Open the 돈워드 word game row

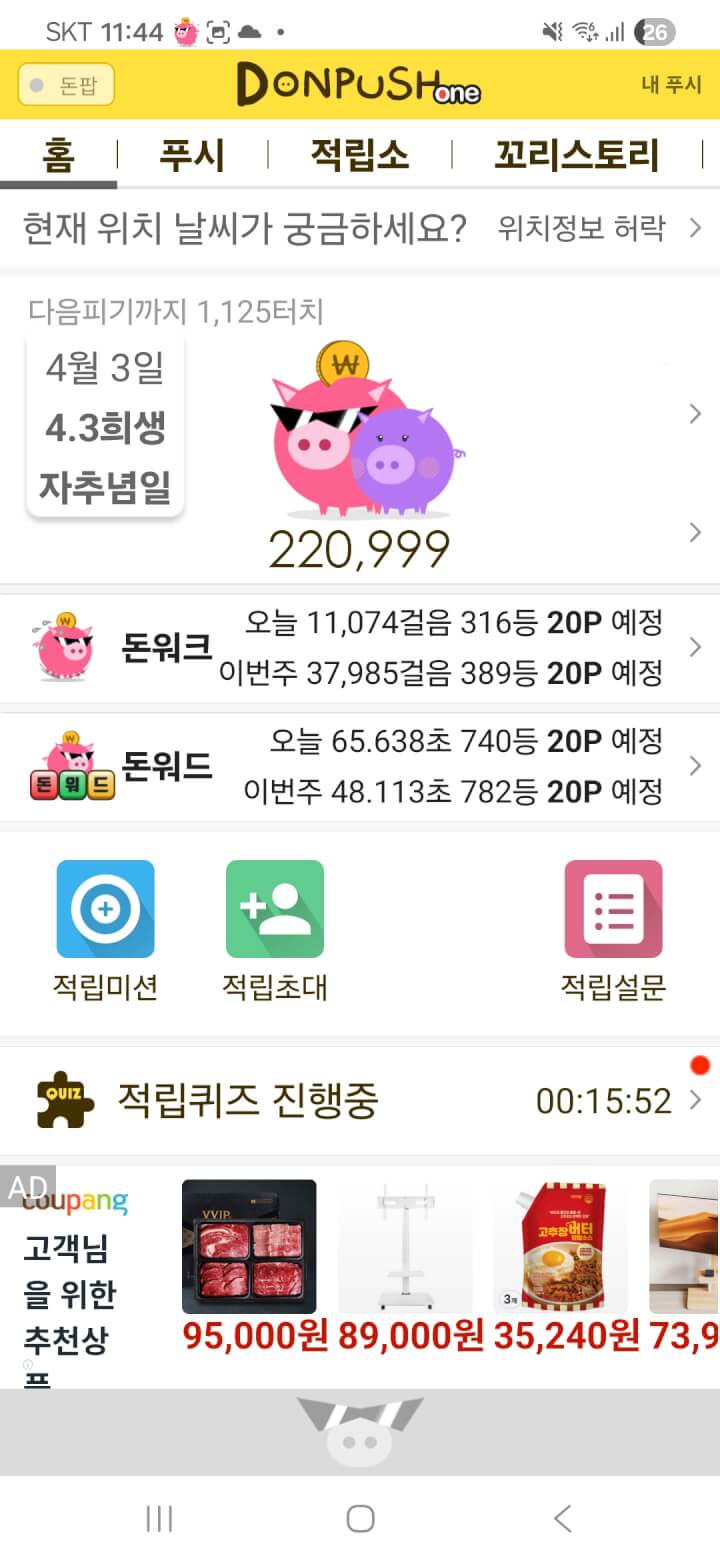click(x=360, y=767)
